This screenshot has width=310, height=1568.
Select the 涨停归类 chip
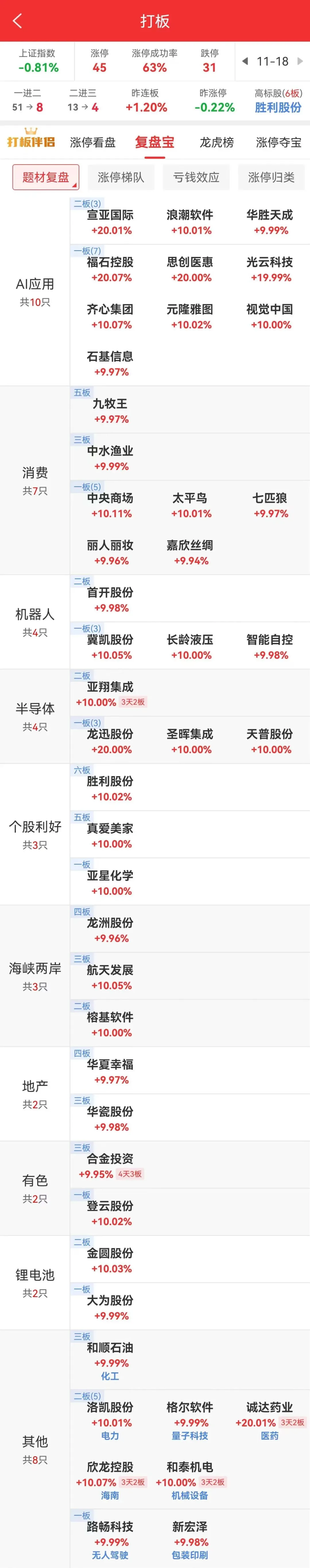[271, 177]
